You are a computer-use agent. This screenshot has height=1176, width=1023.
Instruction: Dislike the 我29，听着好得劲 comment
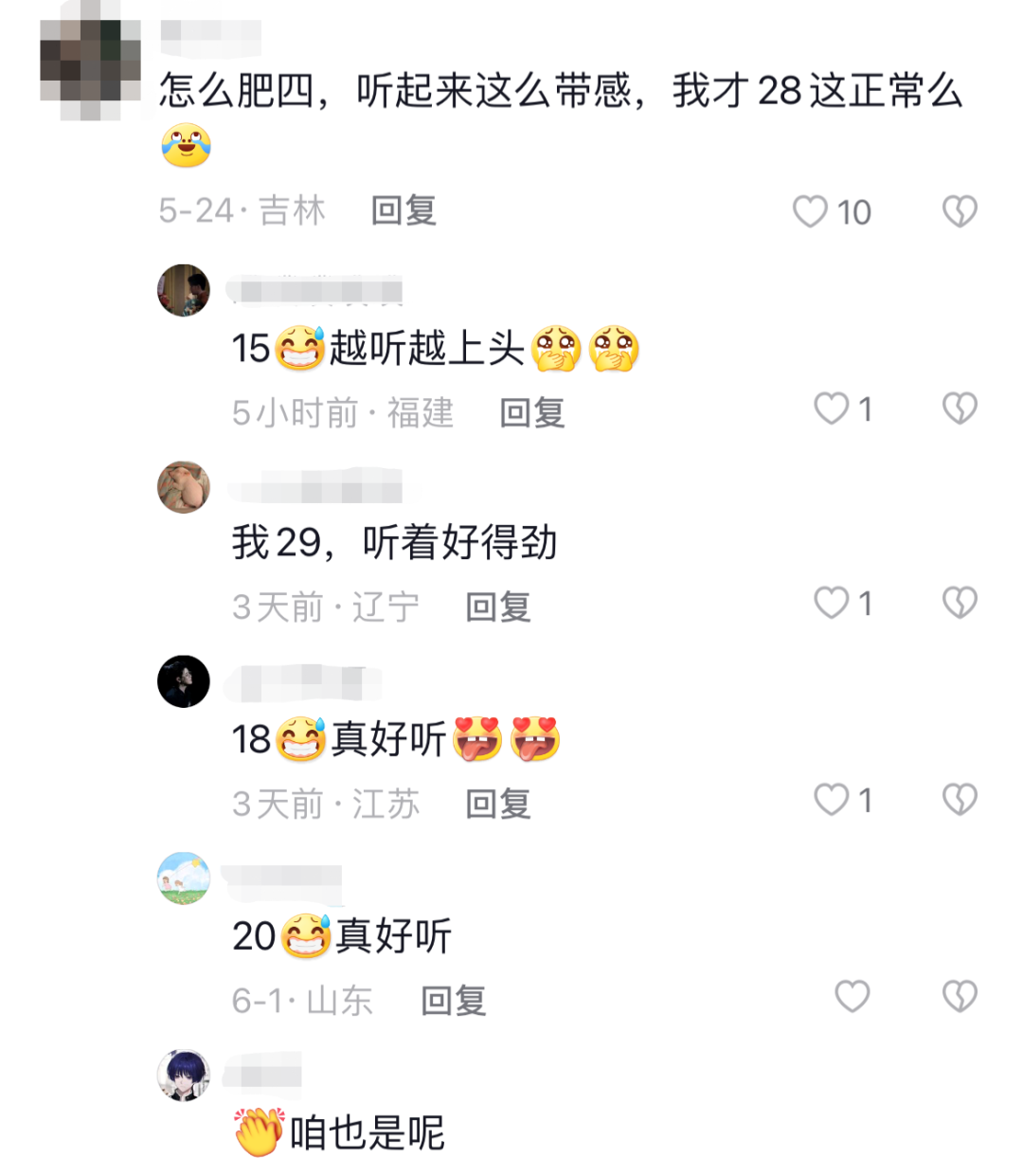point(960,603)
